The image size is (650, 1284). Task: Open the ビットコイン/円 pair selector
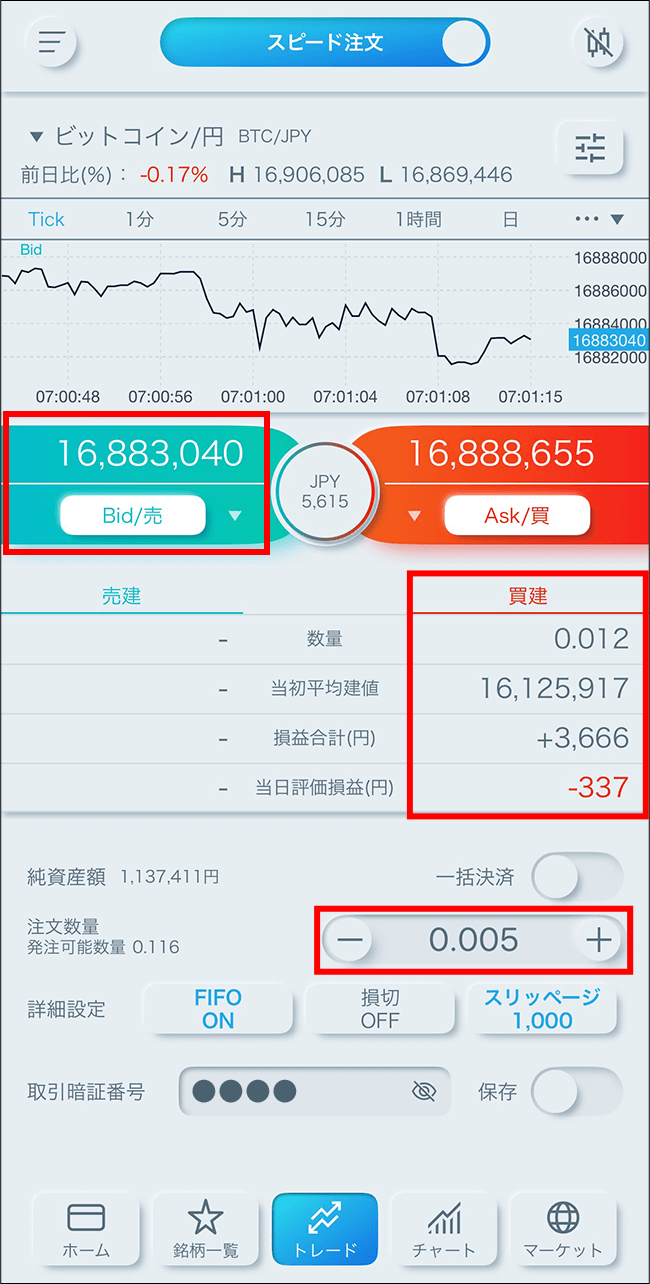pyautogui.click(x=125, y=135)
